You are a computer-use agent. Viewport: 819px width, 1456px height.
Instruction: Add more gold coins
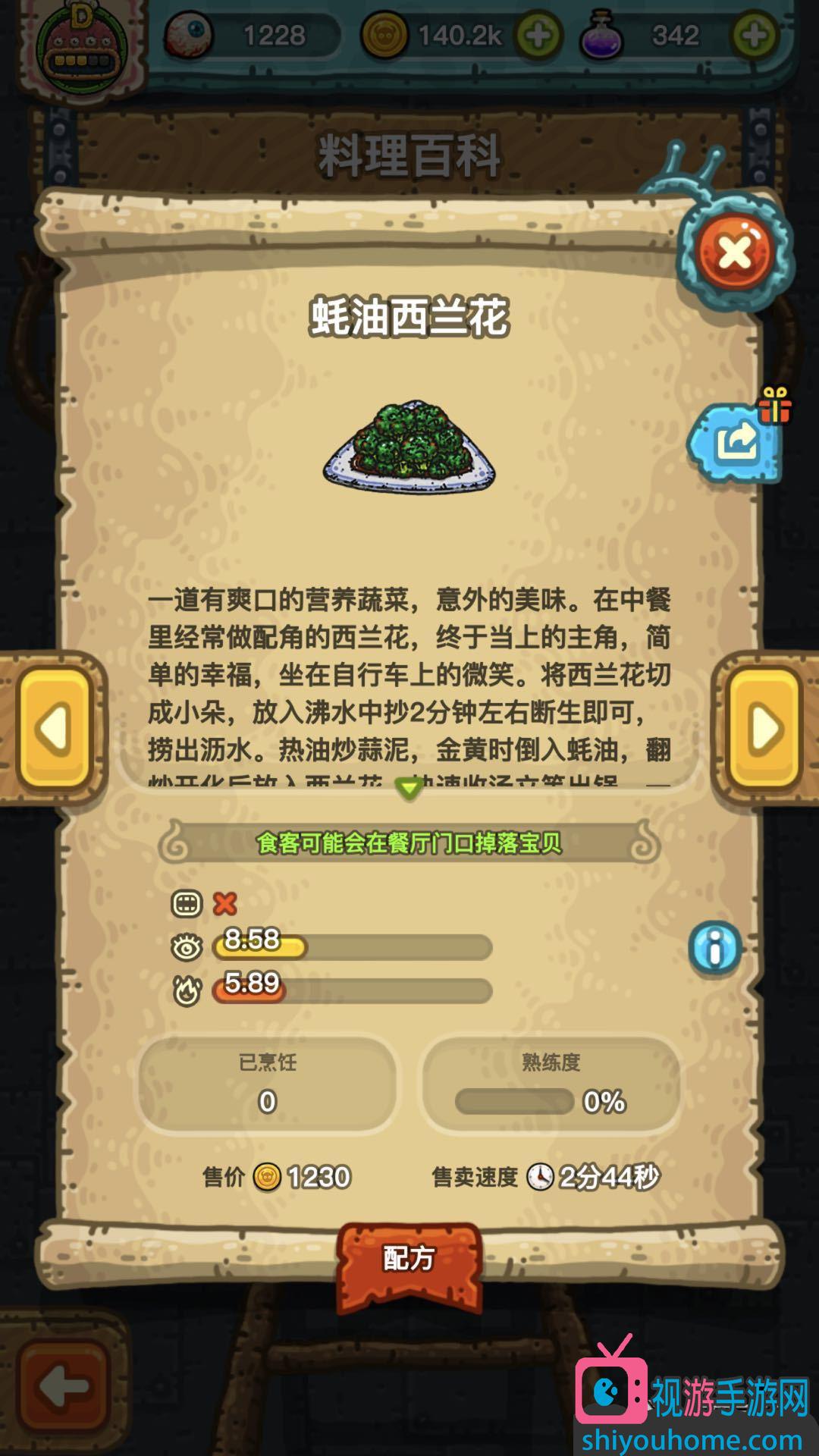538,36
